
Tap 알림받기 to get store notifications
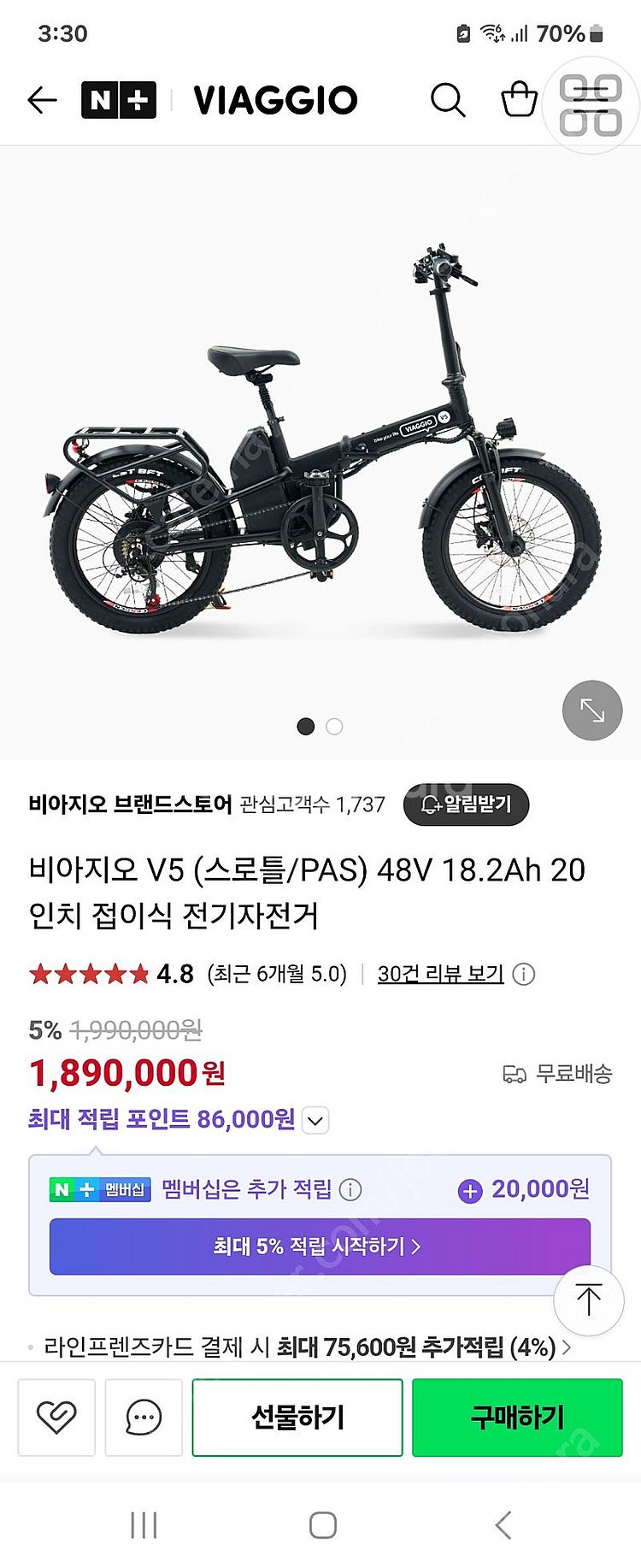(466, 805)
